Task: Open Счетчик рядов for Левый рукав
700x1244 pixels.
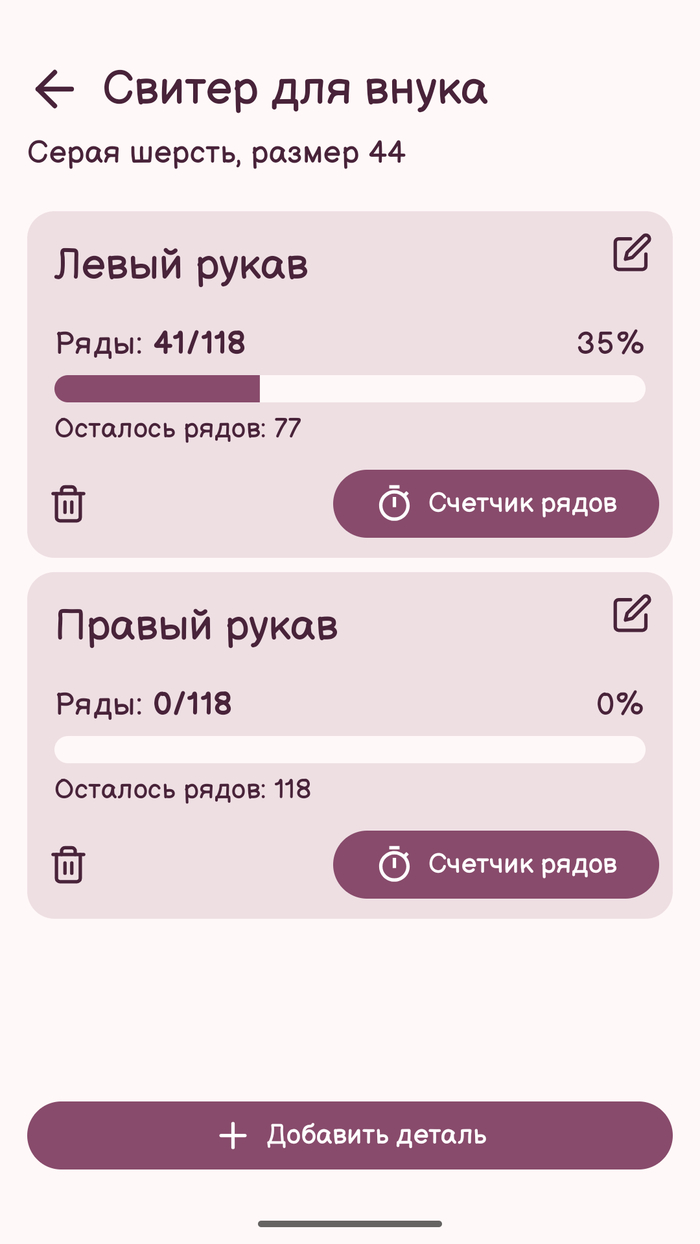Action: tap(496, 504)
